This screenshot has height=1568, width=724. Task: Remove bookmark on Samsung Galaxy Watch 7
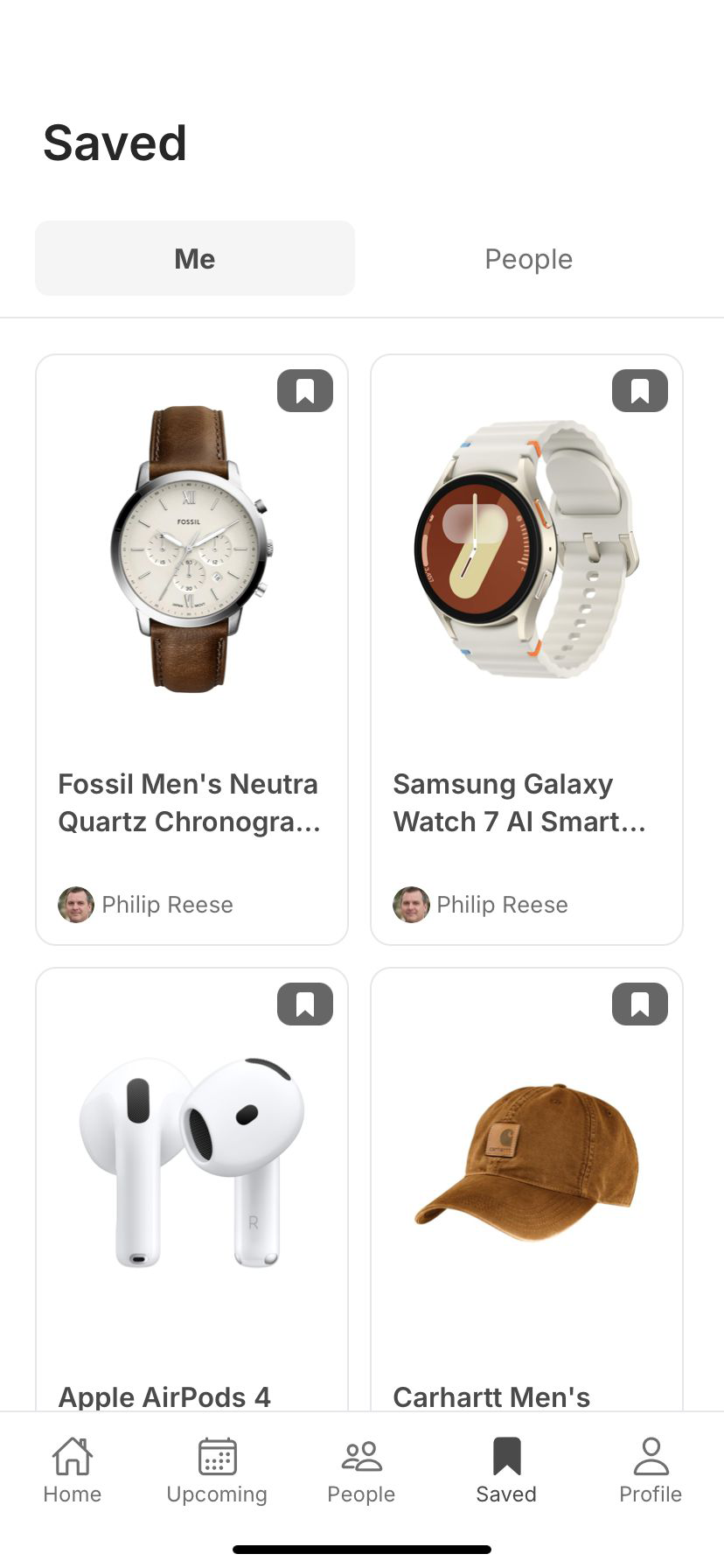[639, 390]
